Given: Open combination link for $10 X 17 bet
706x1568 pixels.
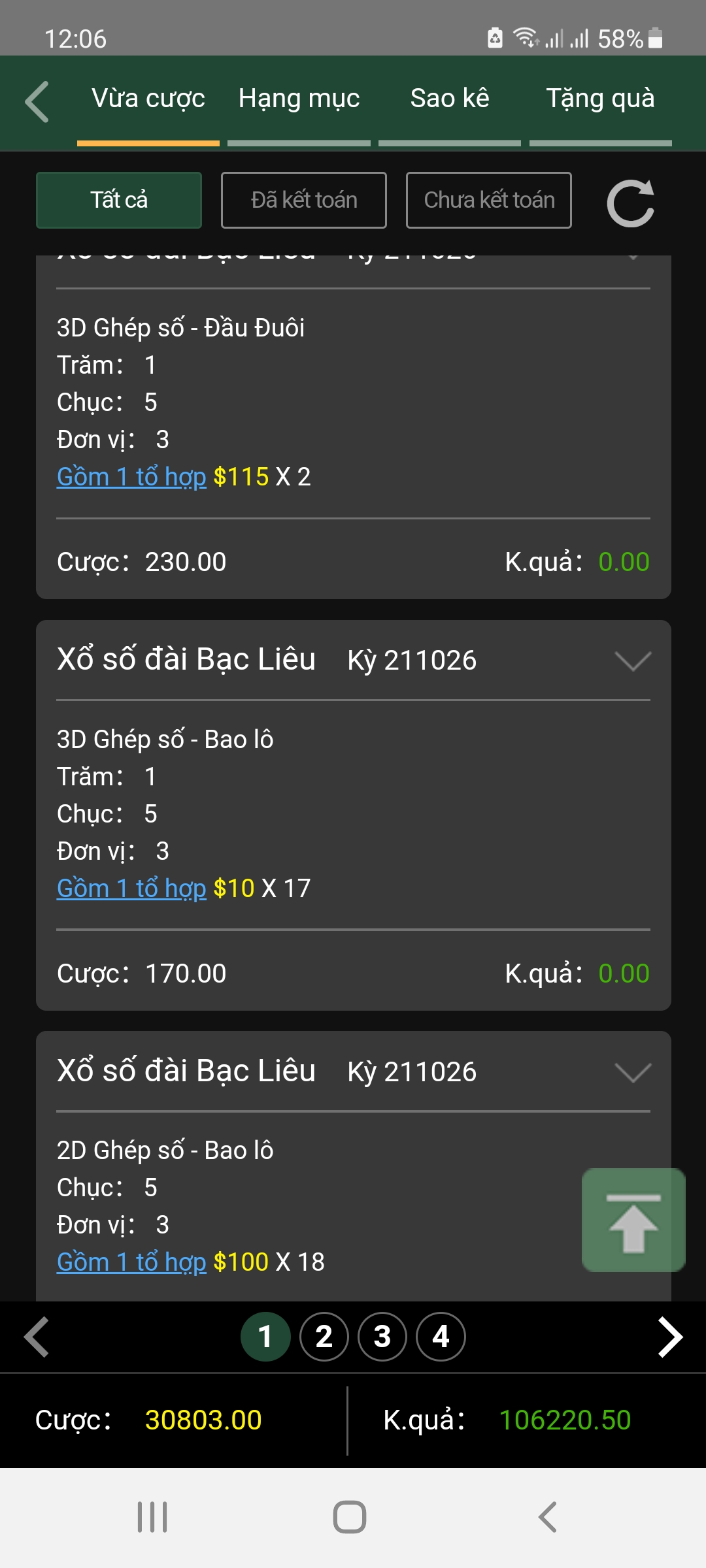Looking at the screenshot, I should (131, 889).
